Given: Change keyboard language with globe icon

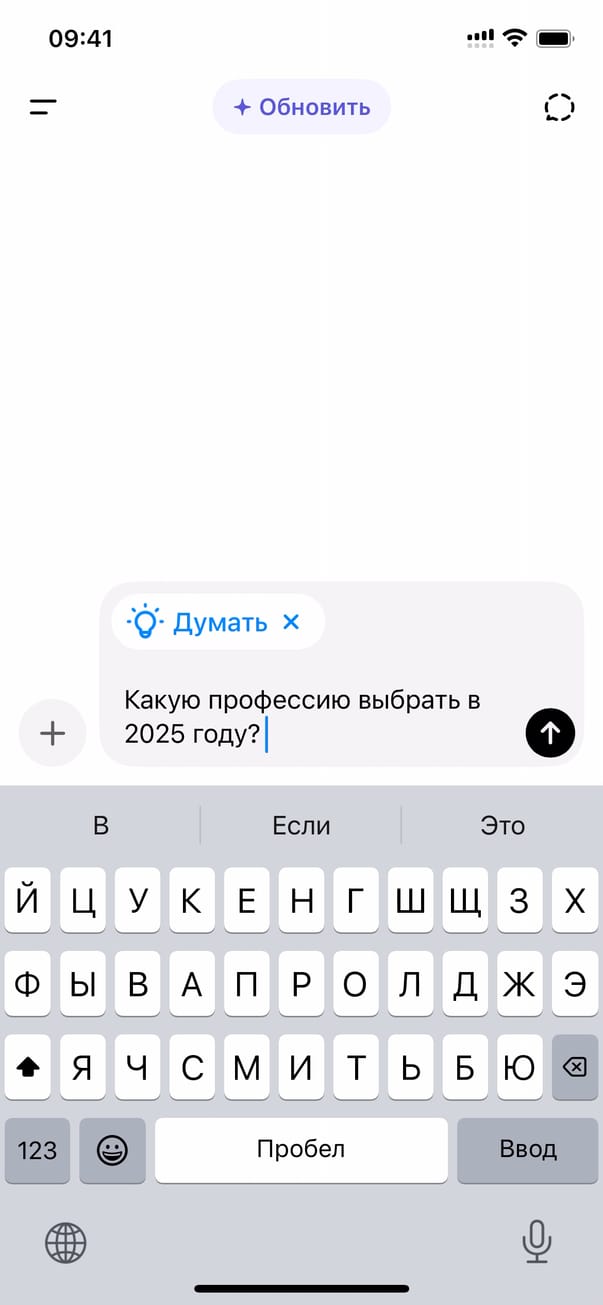Looking at the screenshot, I should 66,1243.
